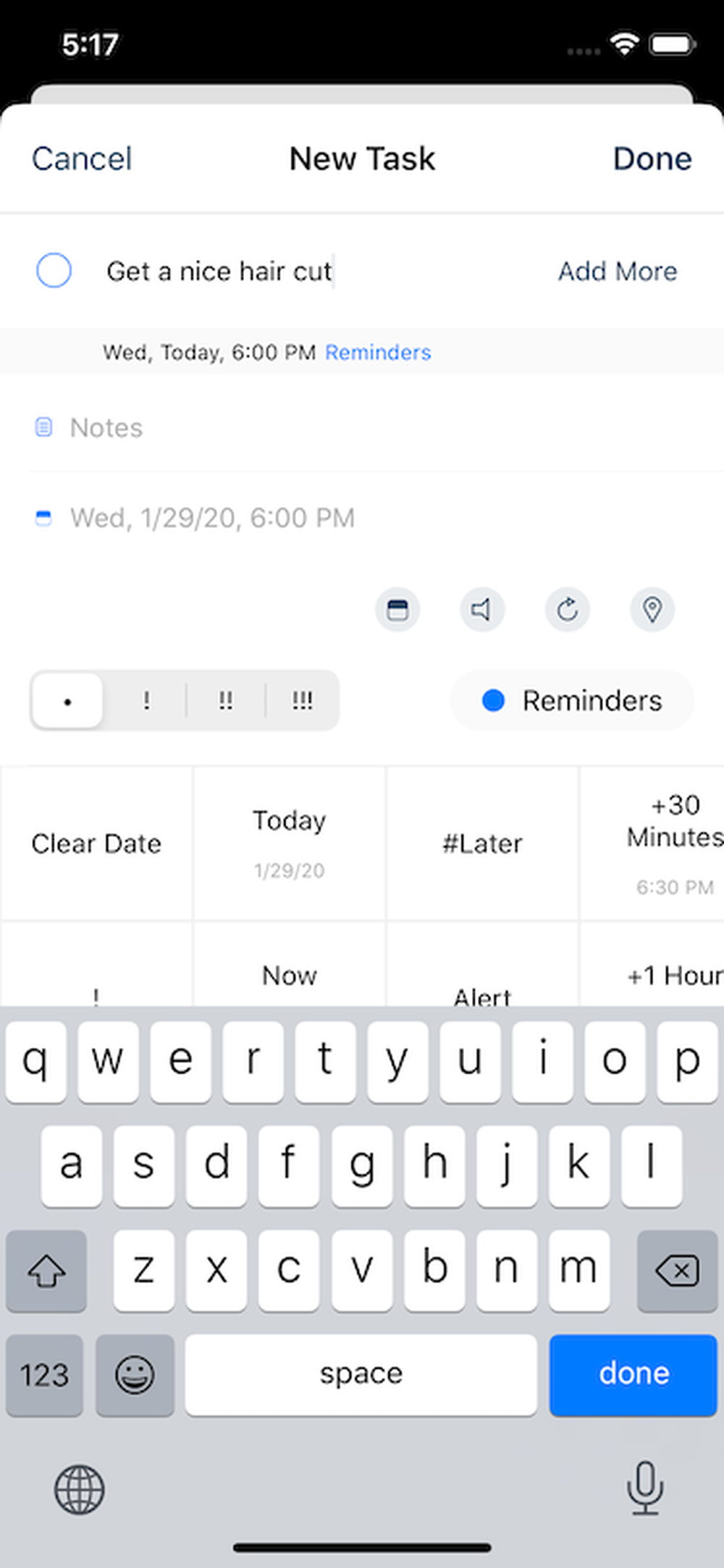The image size is (724, 1568).
Task: Set the task repeat option
Action: pyautogui.click(x=567, y=610)
